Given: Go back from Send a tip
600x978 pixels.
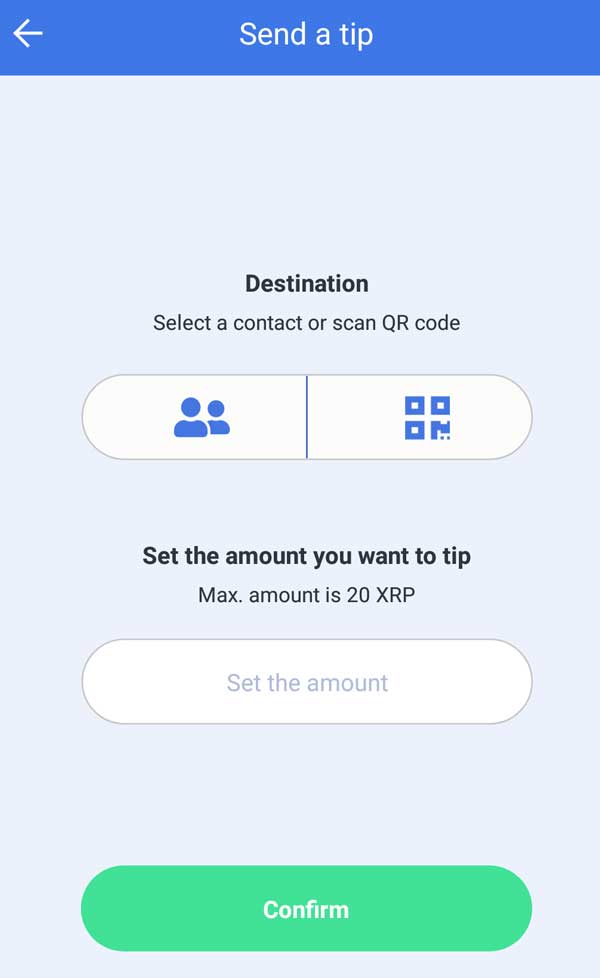Looking at the screenshot, I should (x=28, y=34).
